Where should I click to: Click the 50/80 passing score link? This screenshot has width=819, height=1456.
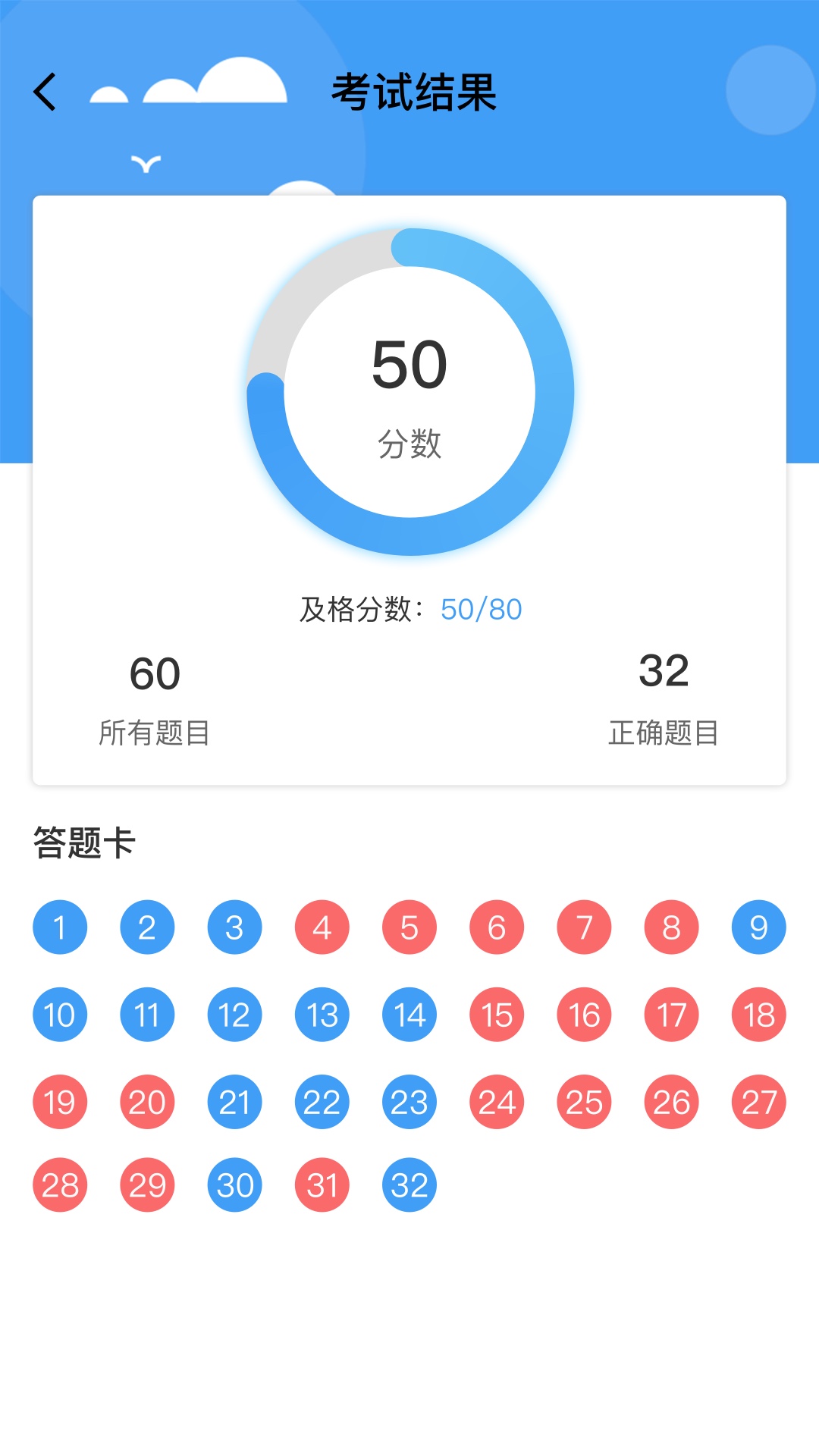tap(482, 609)
